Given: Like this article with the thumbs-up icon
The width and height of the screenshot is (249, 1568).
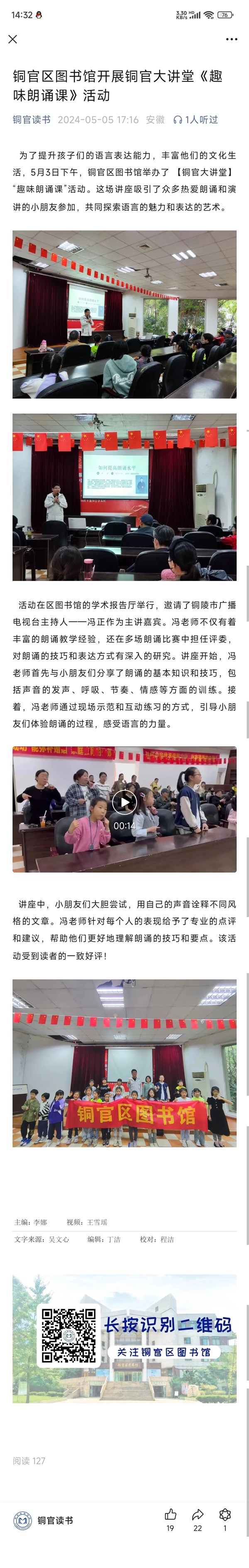Looking at the screenshot, I should coord(171,1515).
